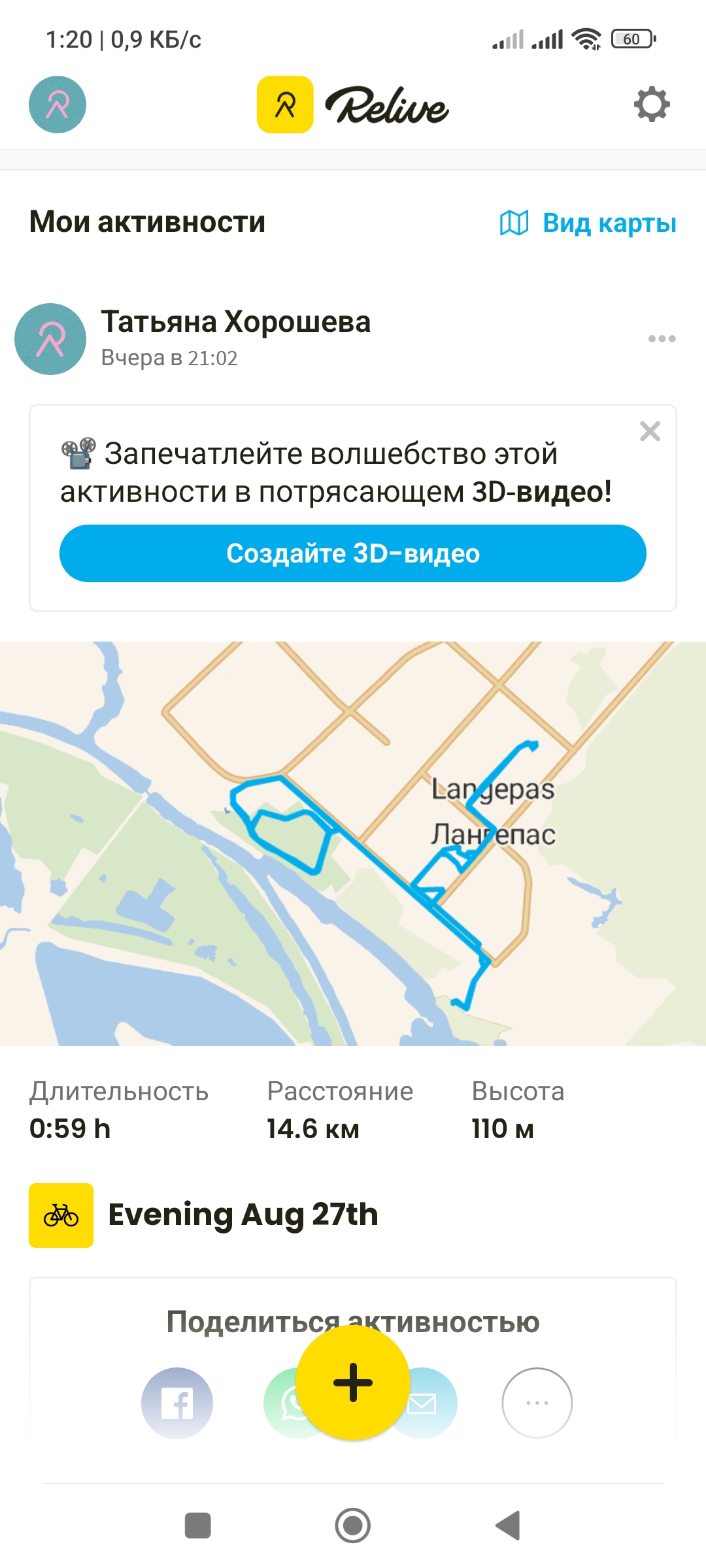Go back with the system back button
This screenshot has width=706, height=1568.
[x=508, y=1526]
